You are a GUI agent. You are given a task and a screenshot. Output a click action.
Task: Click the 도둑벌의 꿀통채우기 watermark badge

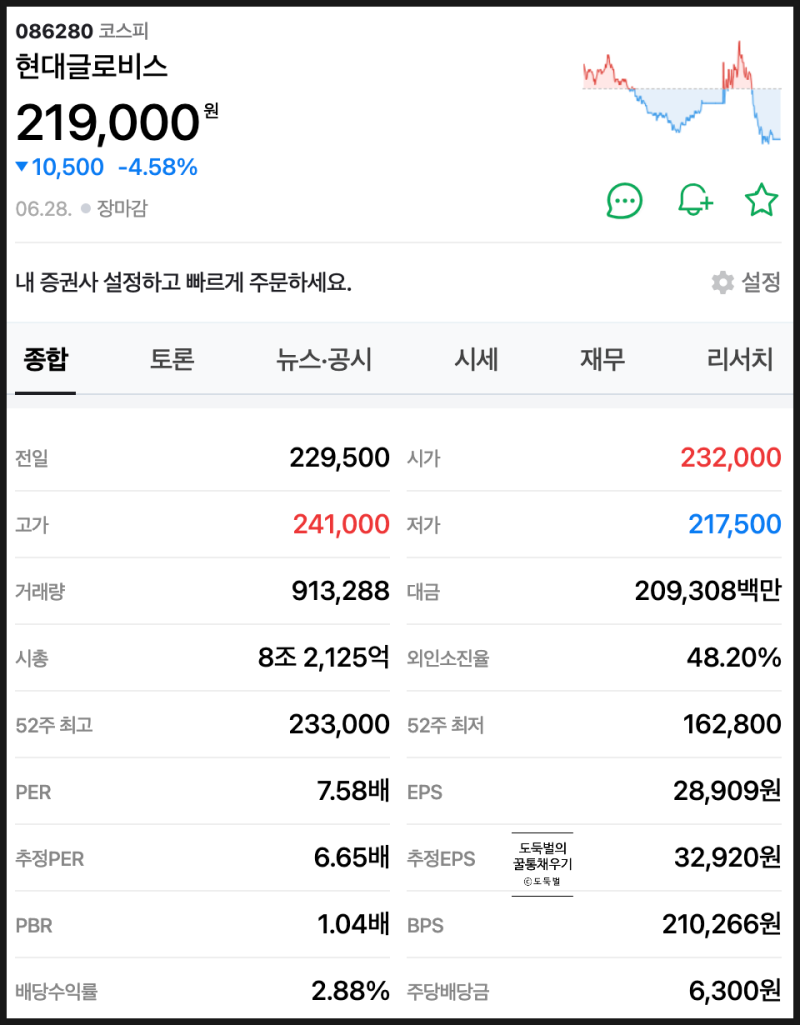(x=541, y=859)
